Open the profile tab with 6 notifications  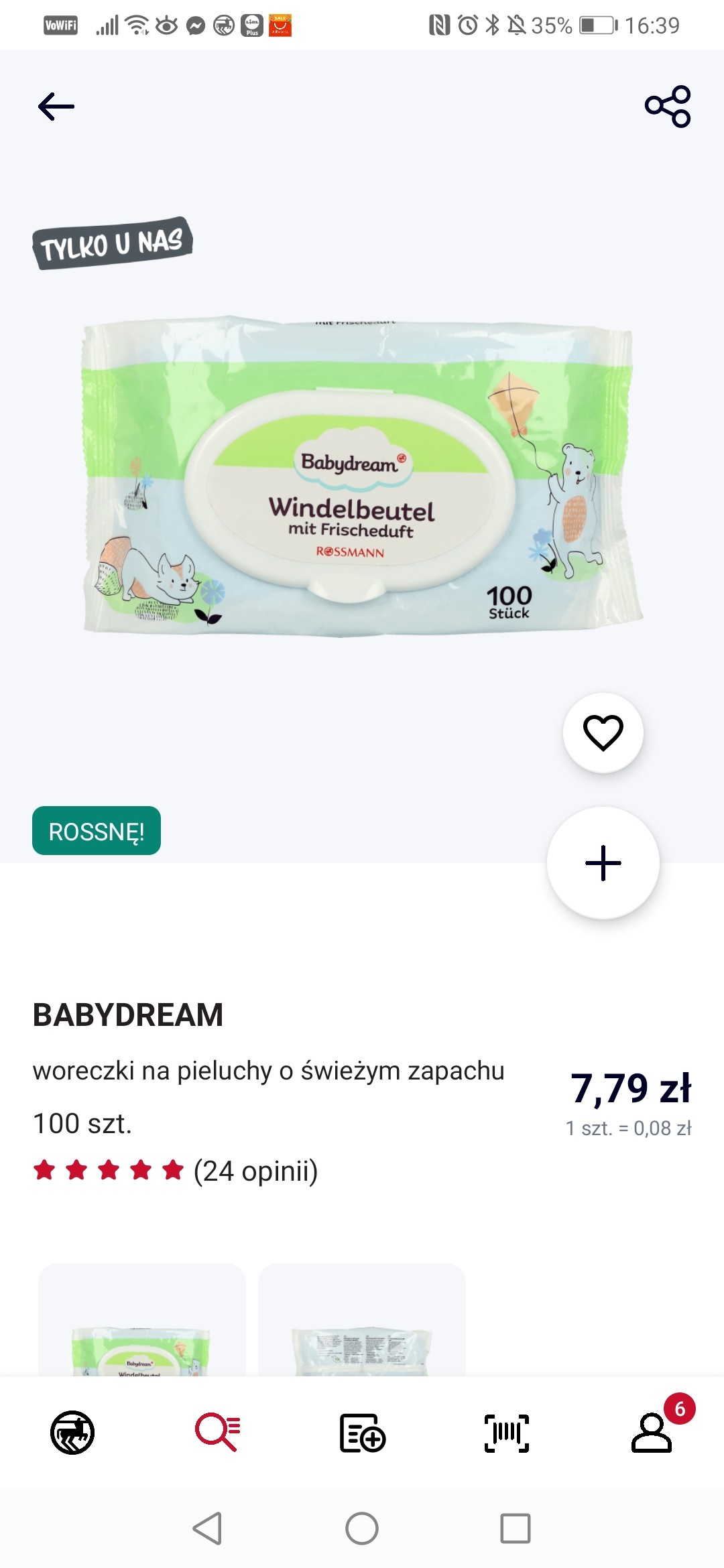tap(652, 1433)
